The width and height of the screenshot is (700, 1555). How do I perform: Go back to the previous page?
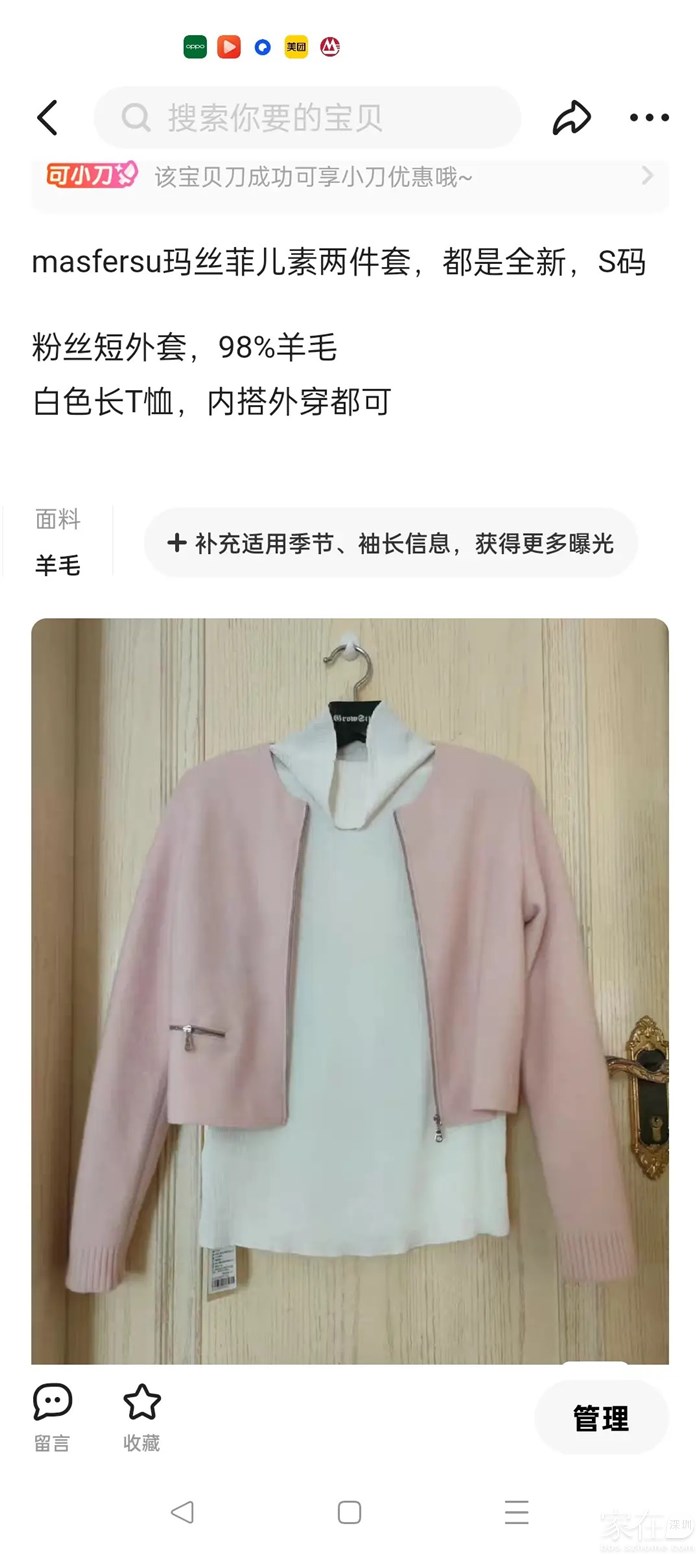pyautogui.click(x=47, y=118)
